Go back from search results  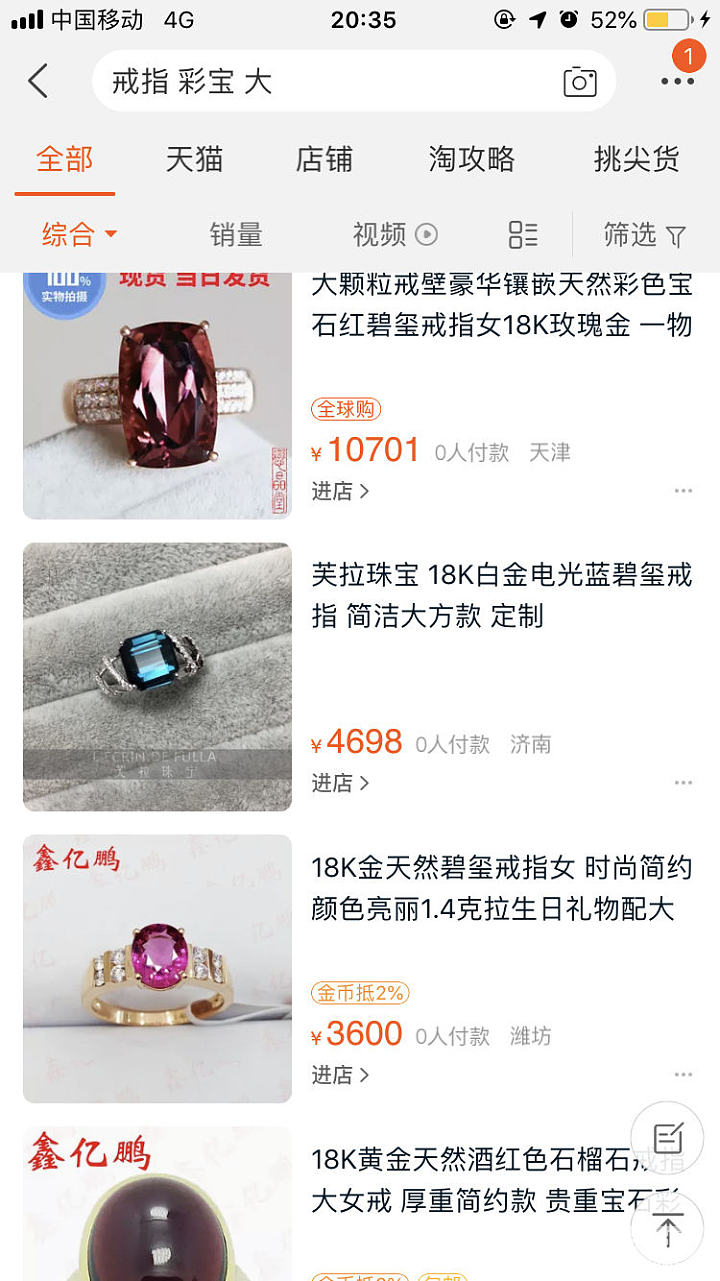38,81
